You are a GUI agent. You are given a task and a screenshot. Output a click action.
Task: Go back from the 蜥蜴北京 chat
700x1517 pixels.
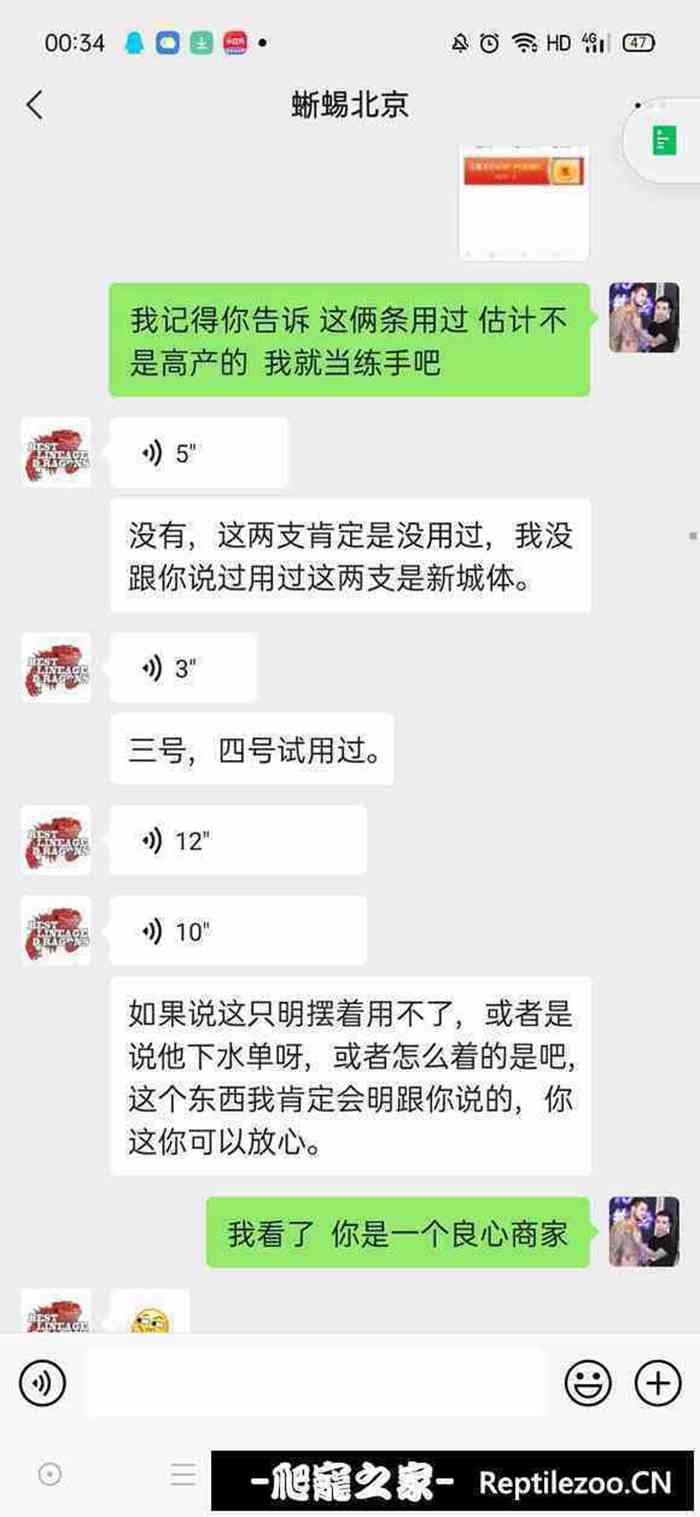coord(35,104)
